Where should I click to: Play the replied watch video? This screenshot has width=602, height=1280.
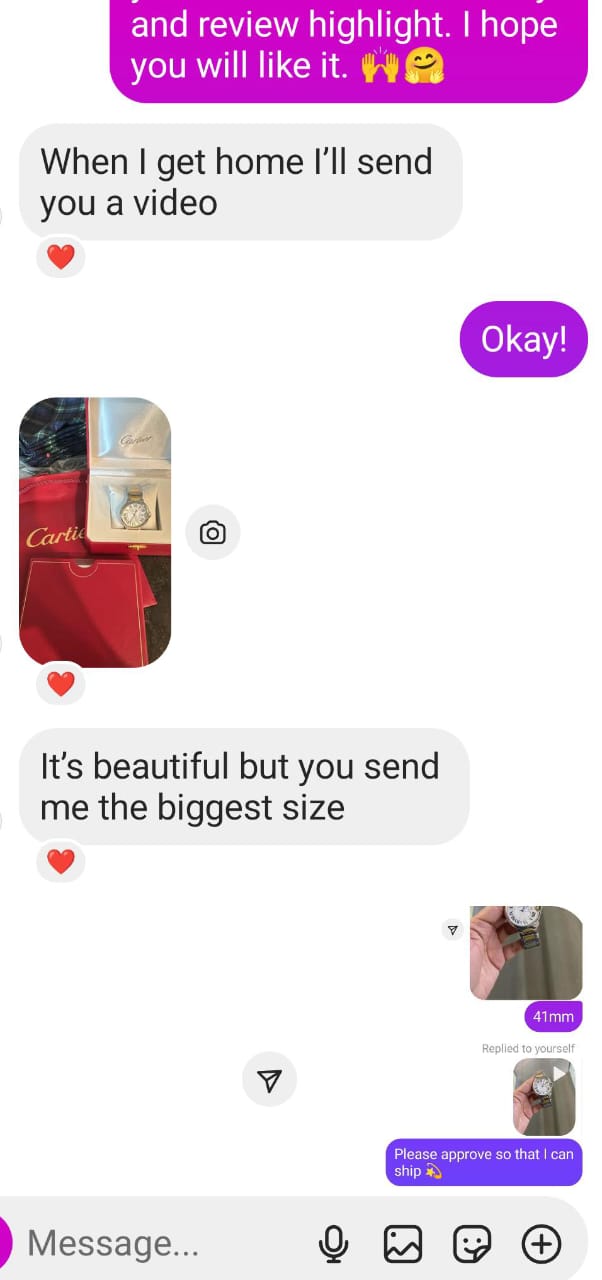click(x=544, y=1097)
